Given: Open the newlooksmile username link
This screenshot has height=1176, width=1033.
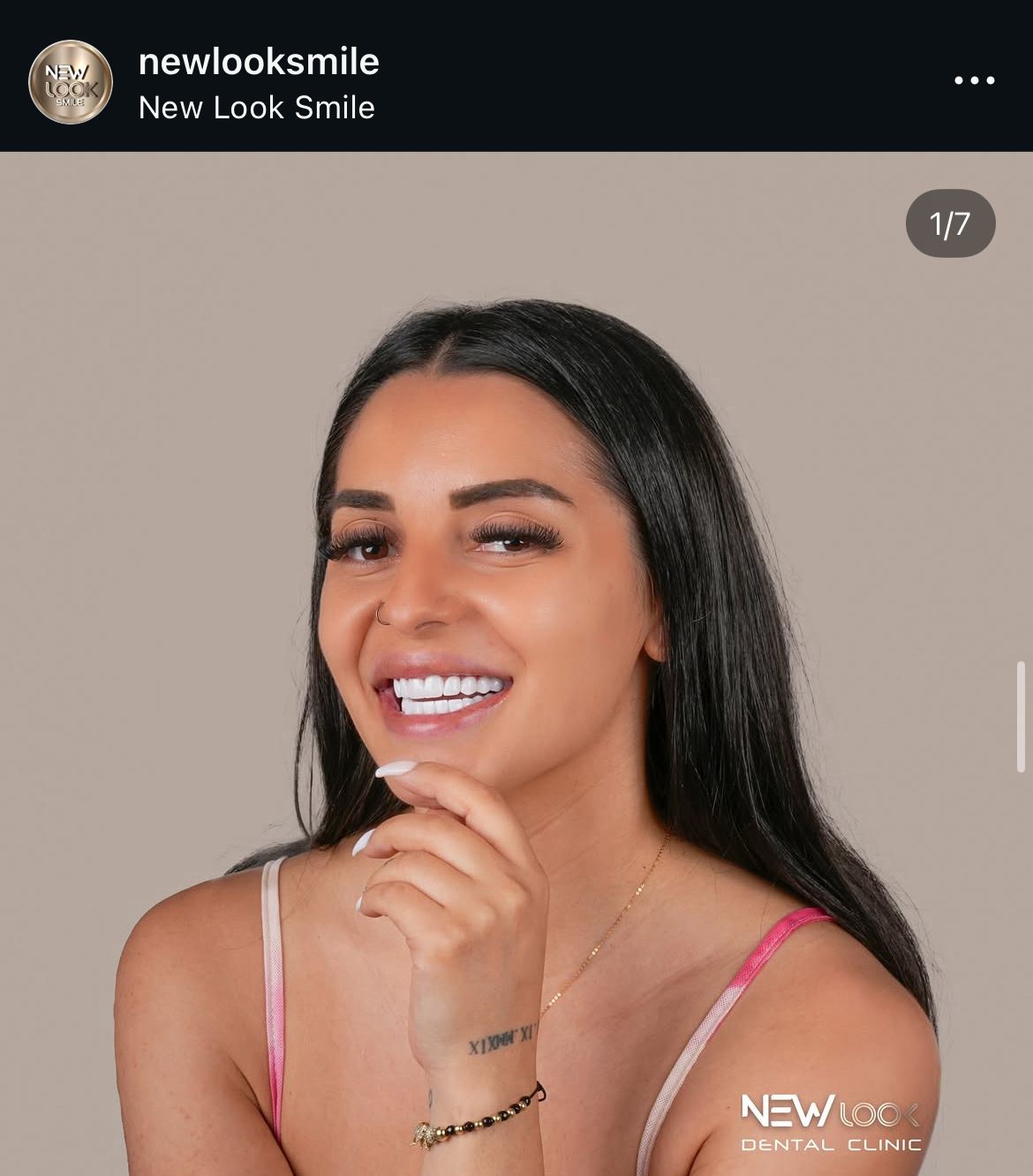Looking at the screenshot, I should tap(259, 62).
